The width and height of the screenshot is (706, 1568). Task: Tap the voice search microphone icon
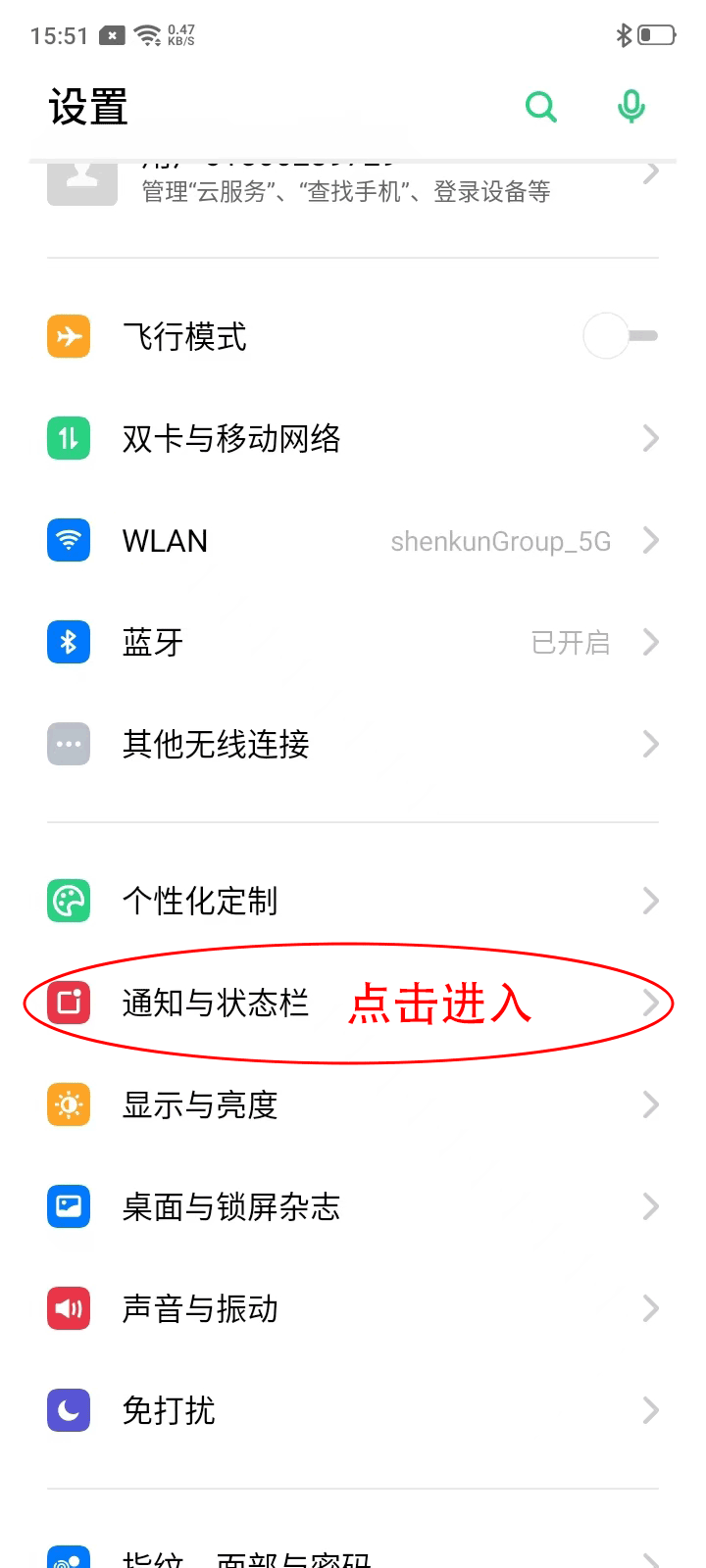630,106
